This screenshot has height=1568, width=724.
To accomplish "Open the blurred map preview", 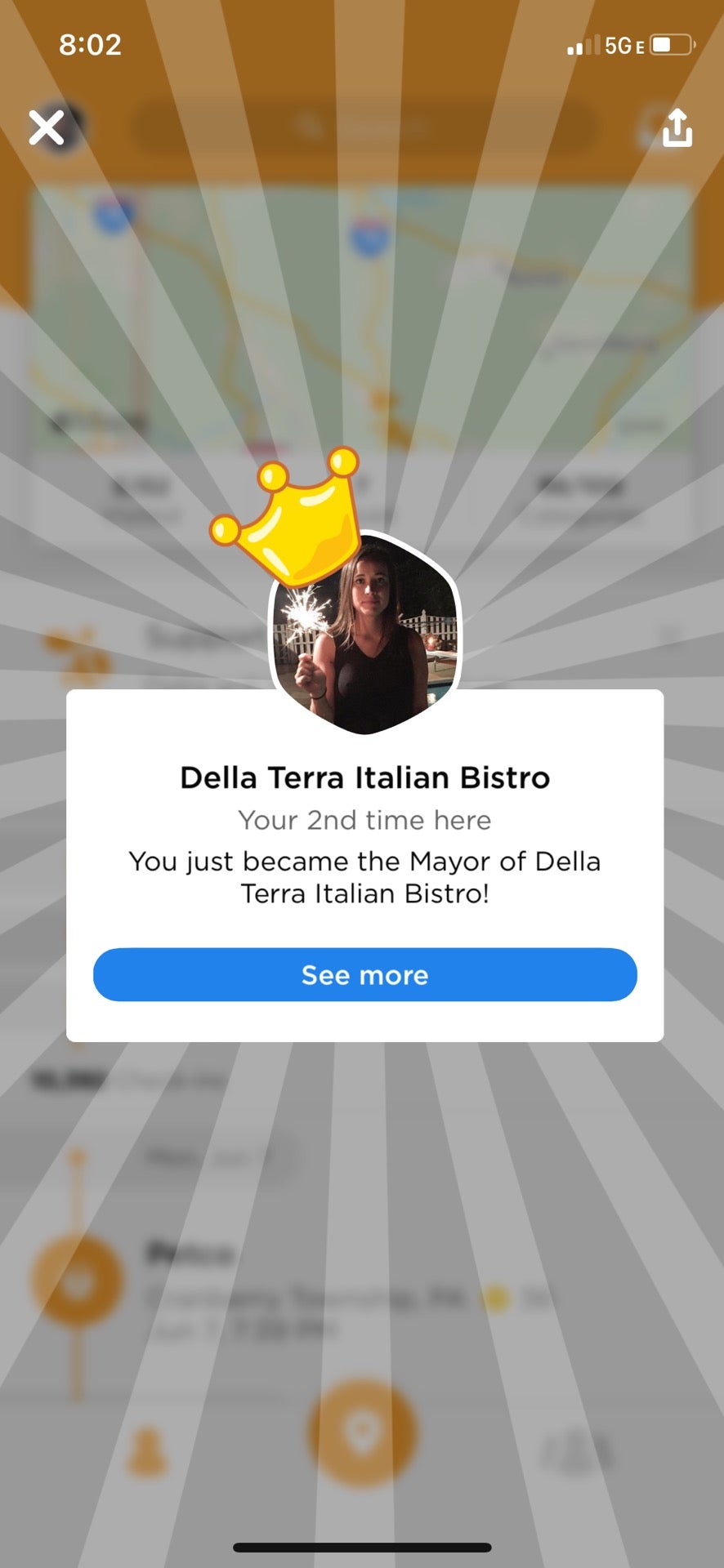I will point(362,310).
